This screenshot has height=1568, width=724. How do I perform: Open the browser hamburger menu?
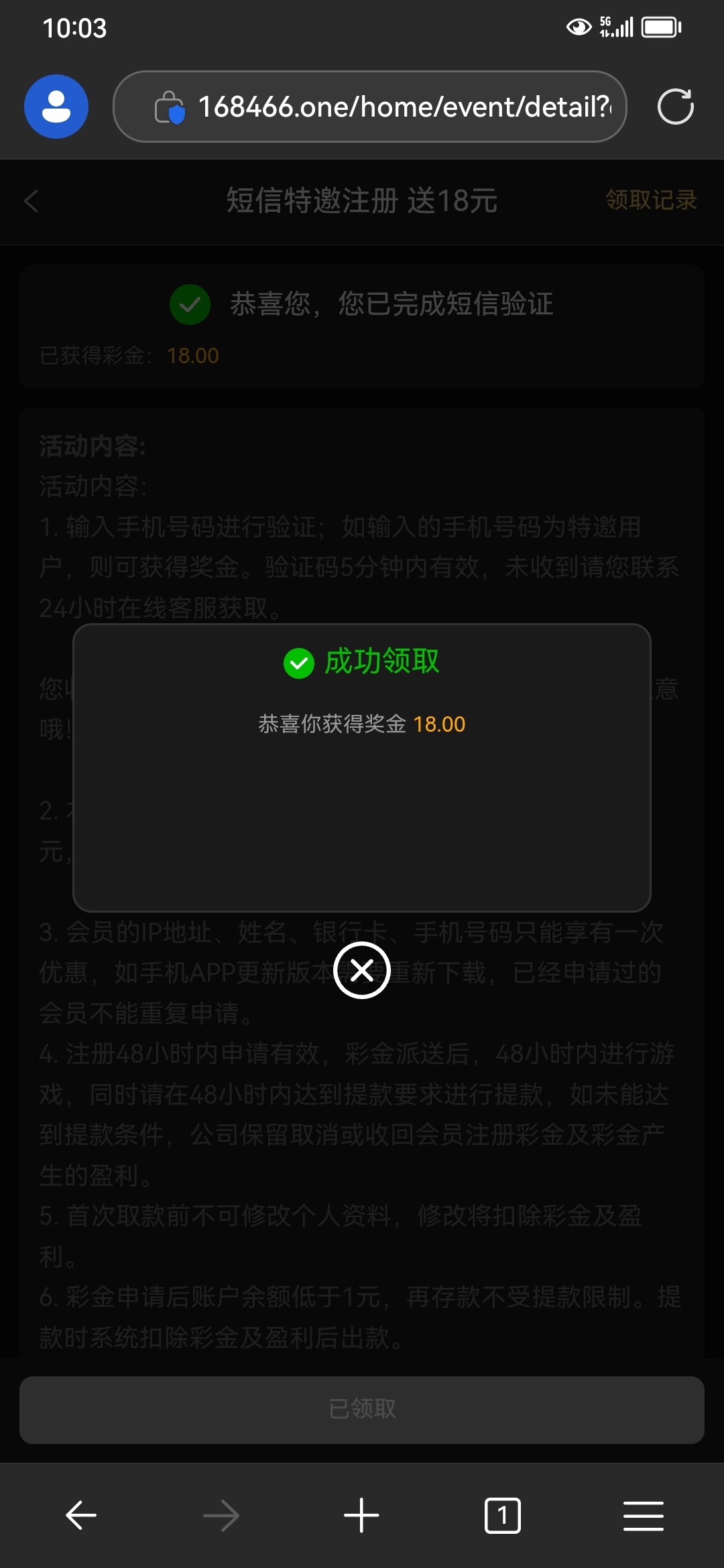[643, 1516]
